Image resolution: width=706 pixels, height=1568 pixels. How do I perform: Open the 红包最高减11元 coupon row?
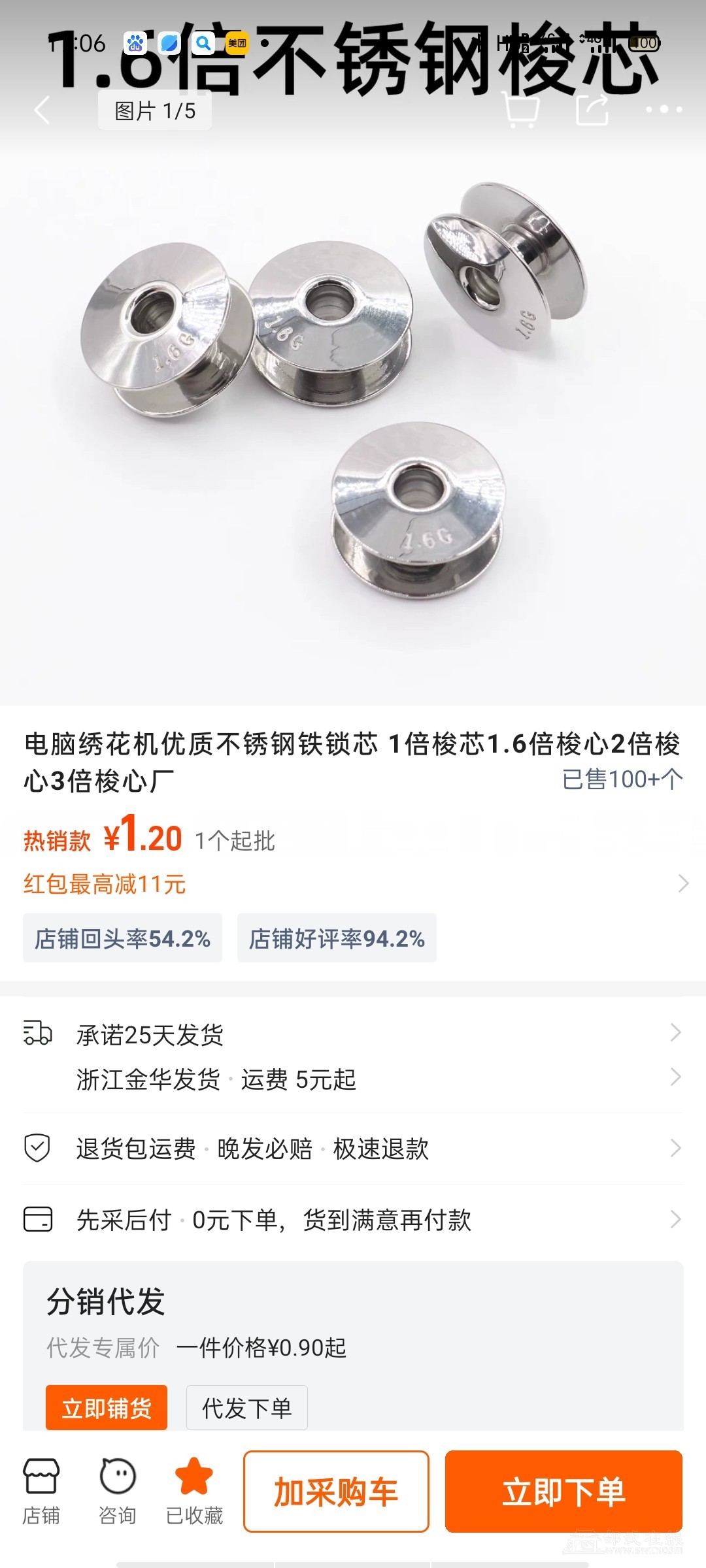(x=353, y=884)
